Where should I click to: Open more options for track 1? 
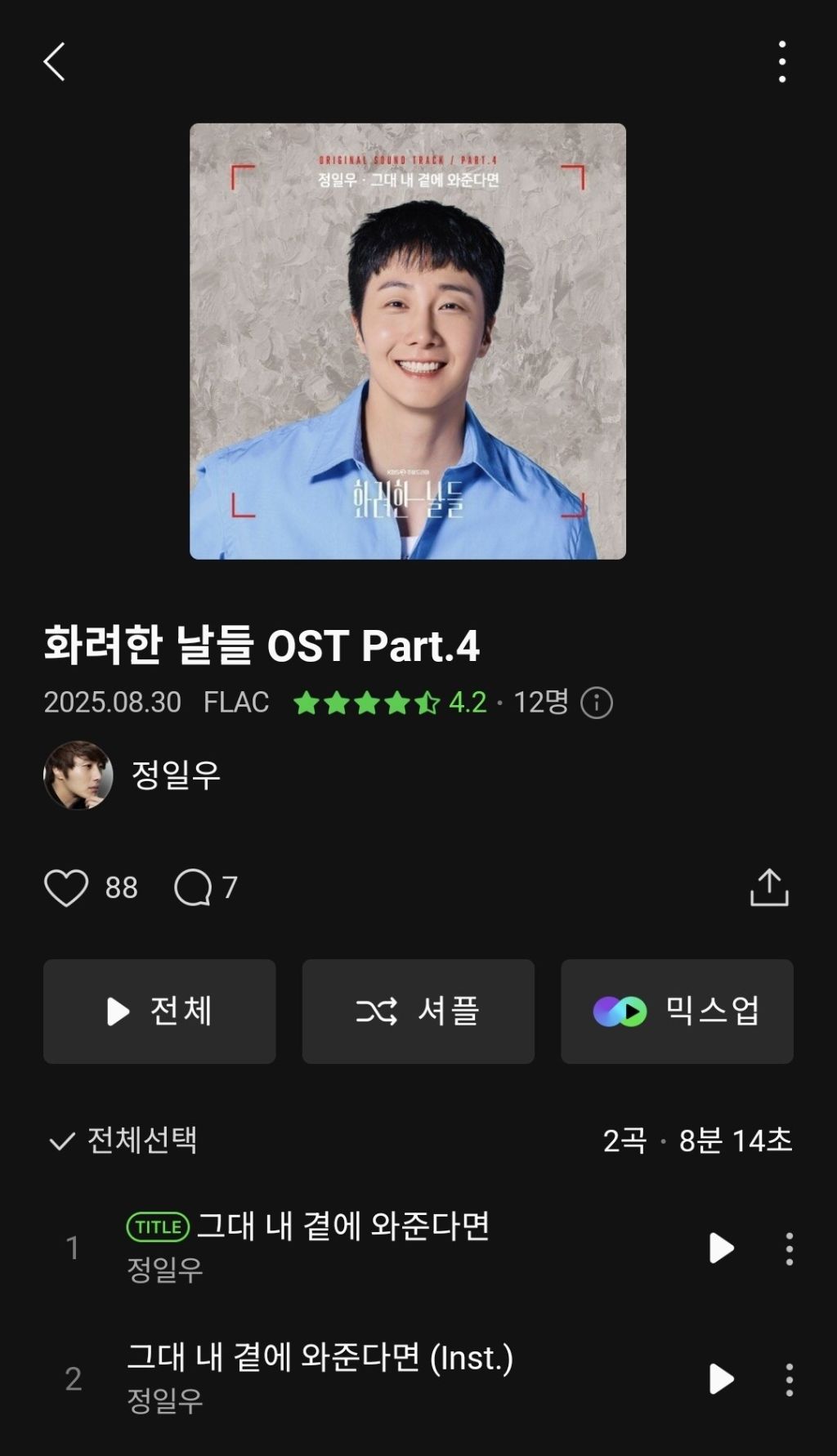point(789,1248)
